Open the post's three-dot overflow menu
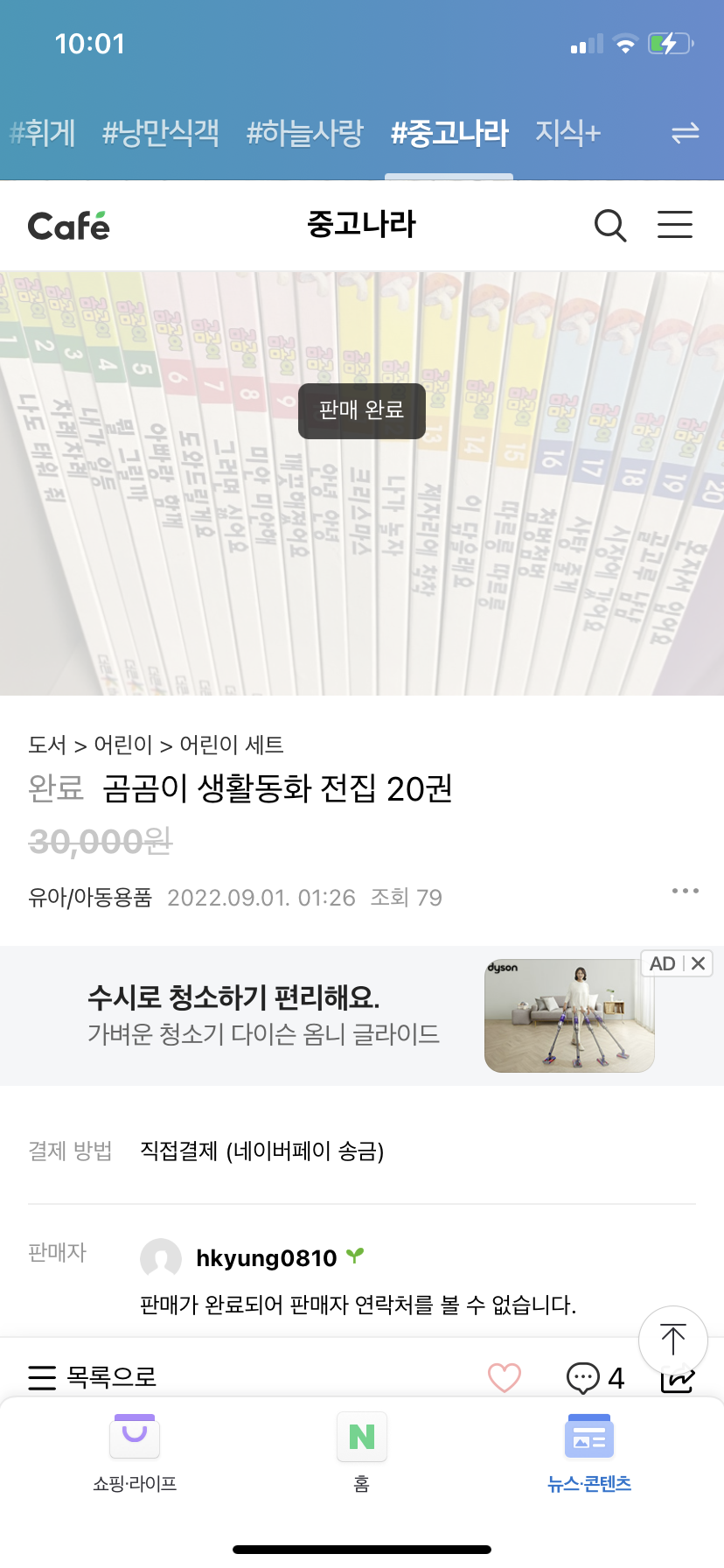 (685, 891)
